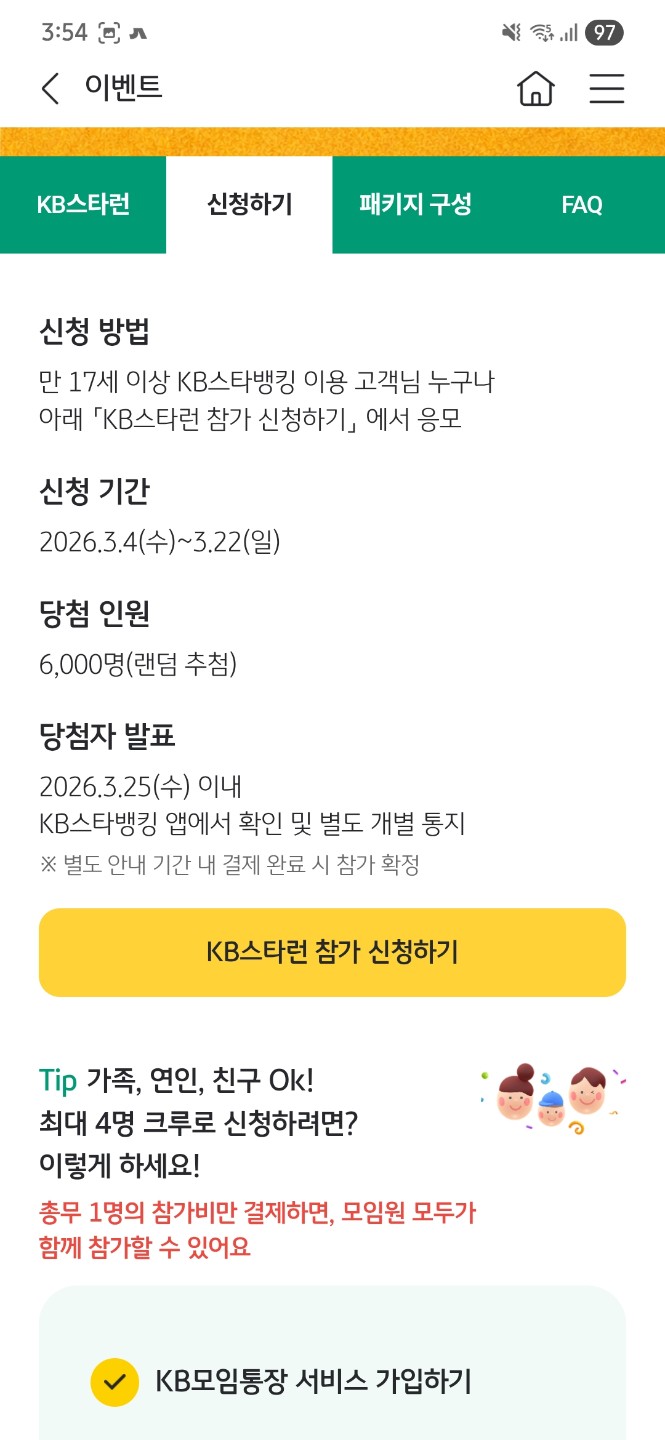Switch to the KB스타런 tab

coord(83,205)
